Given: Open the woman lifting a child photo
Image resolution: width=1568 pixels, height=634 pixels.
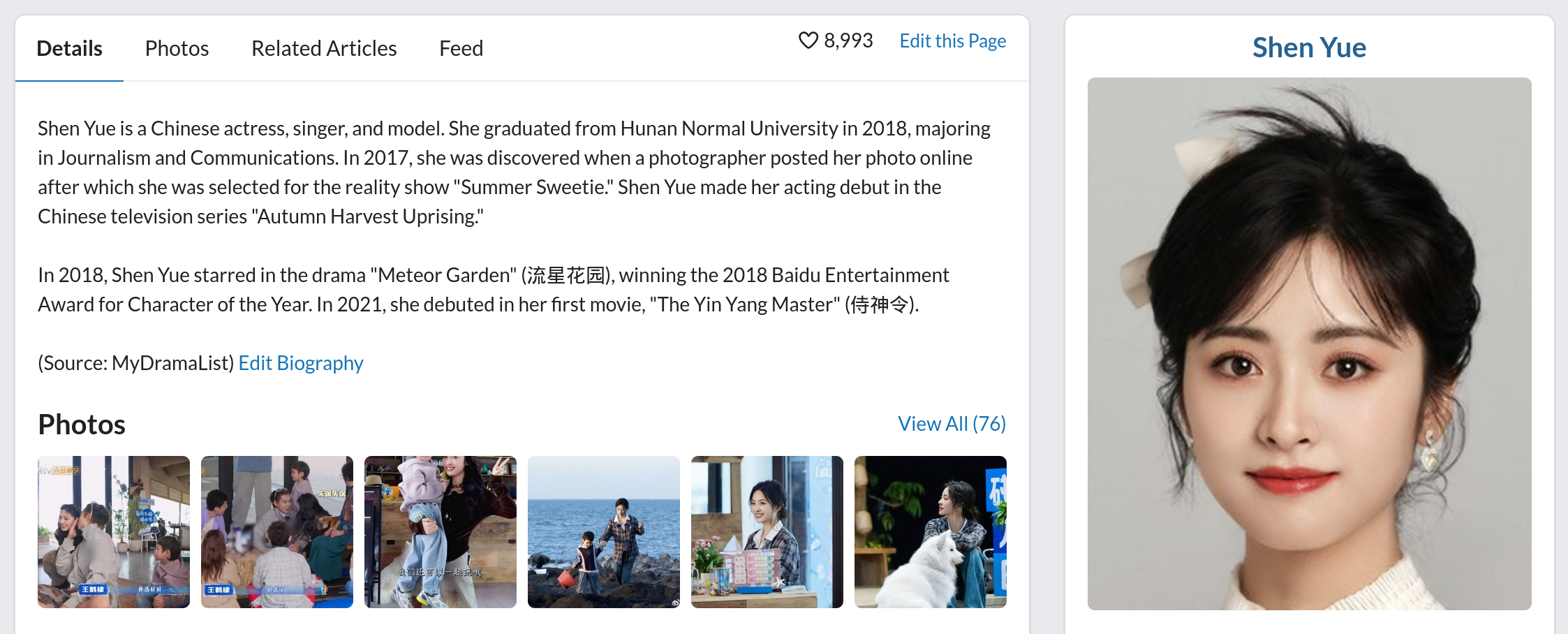Looking at the screenshot, I should click(440, 532).
